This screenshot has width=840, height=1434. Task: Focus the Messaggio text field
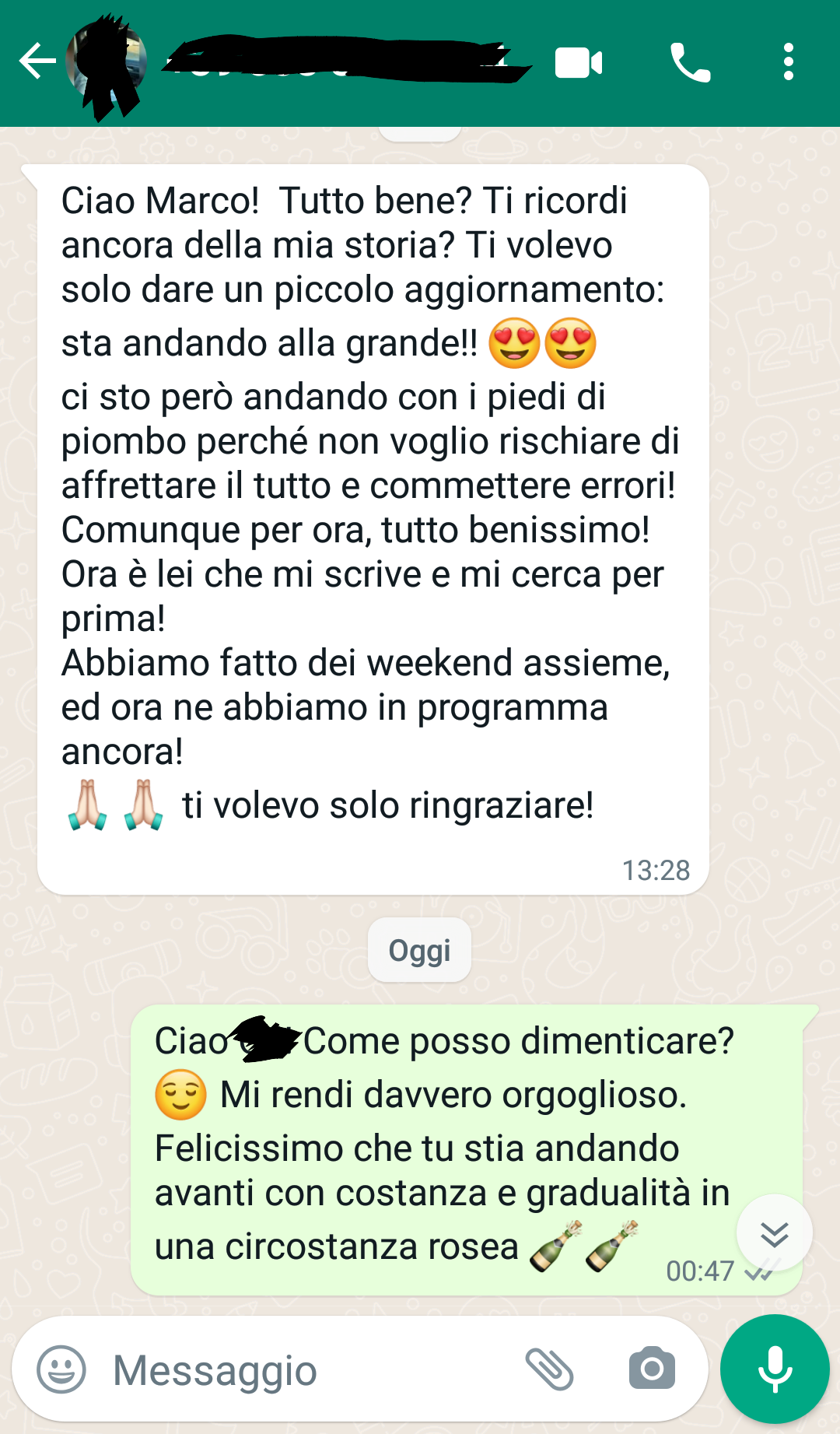click(311, 1369)
